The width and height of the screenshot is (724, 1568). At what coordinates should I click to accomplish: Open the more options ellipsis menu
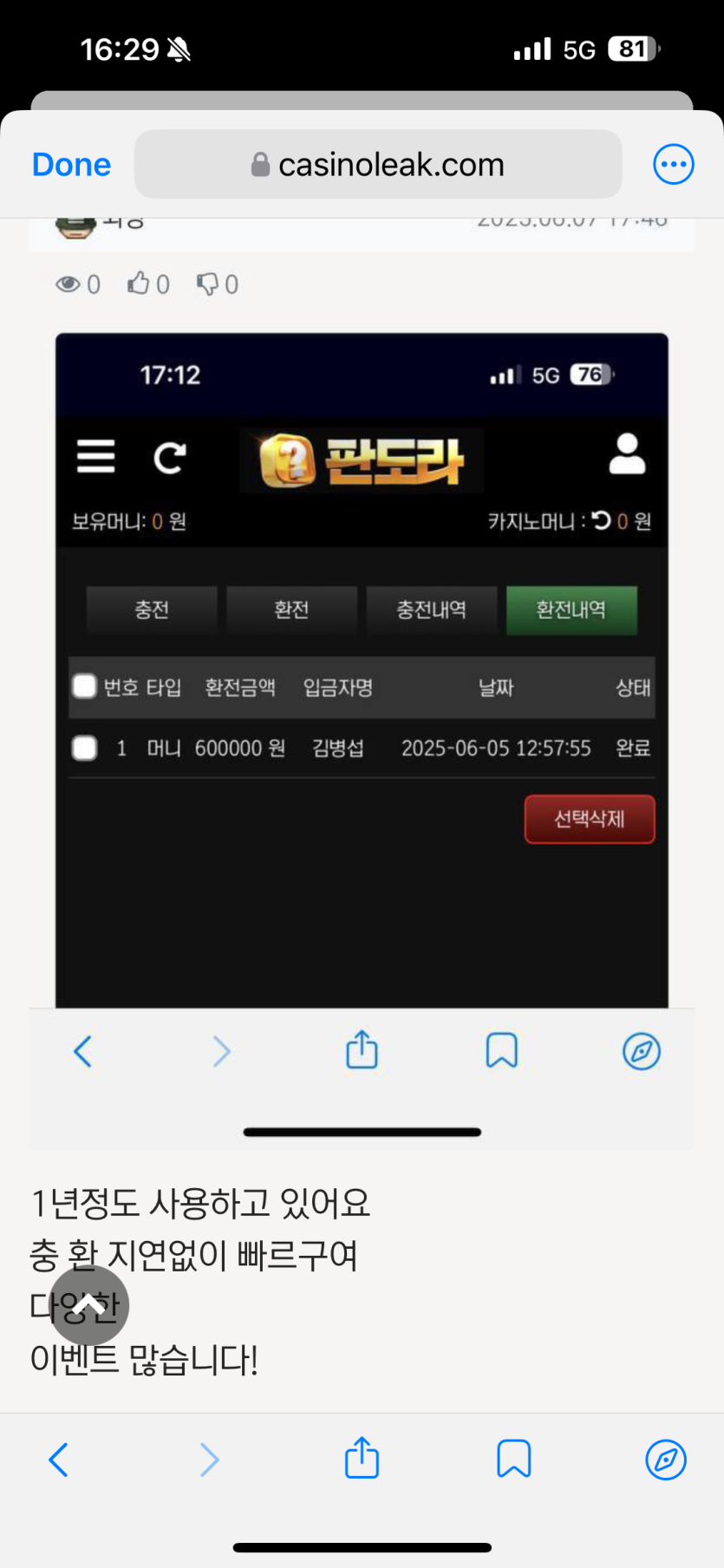click(673, 165)
